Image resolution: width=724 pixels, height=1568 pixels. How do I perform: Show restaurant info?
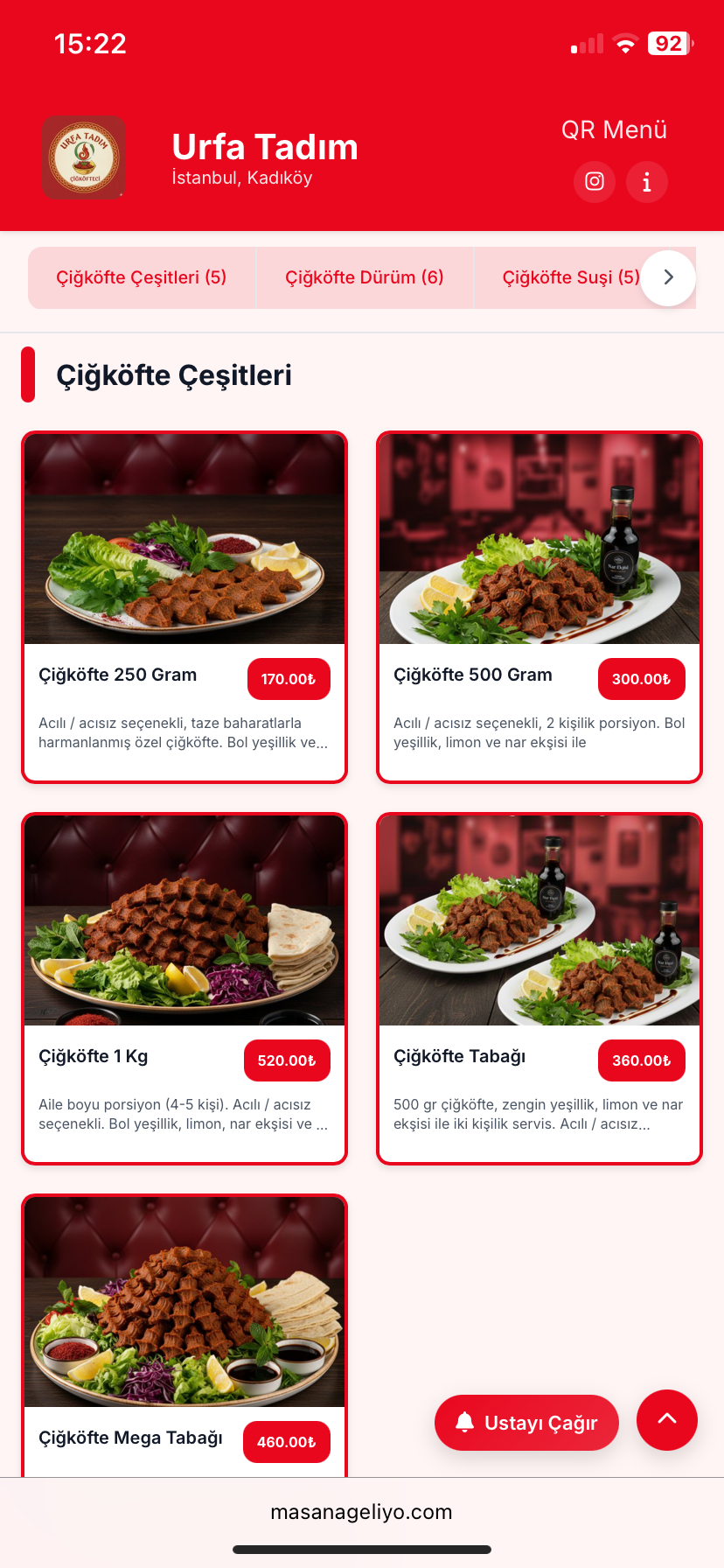pos(647,182)
